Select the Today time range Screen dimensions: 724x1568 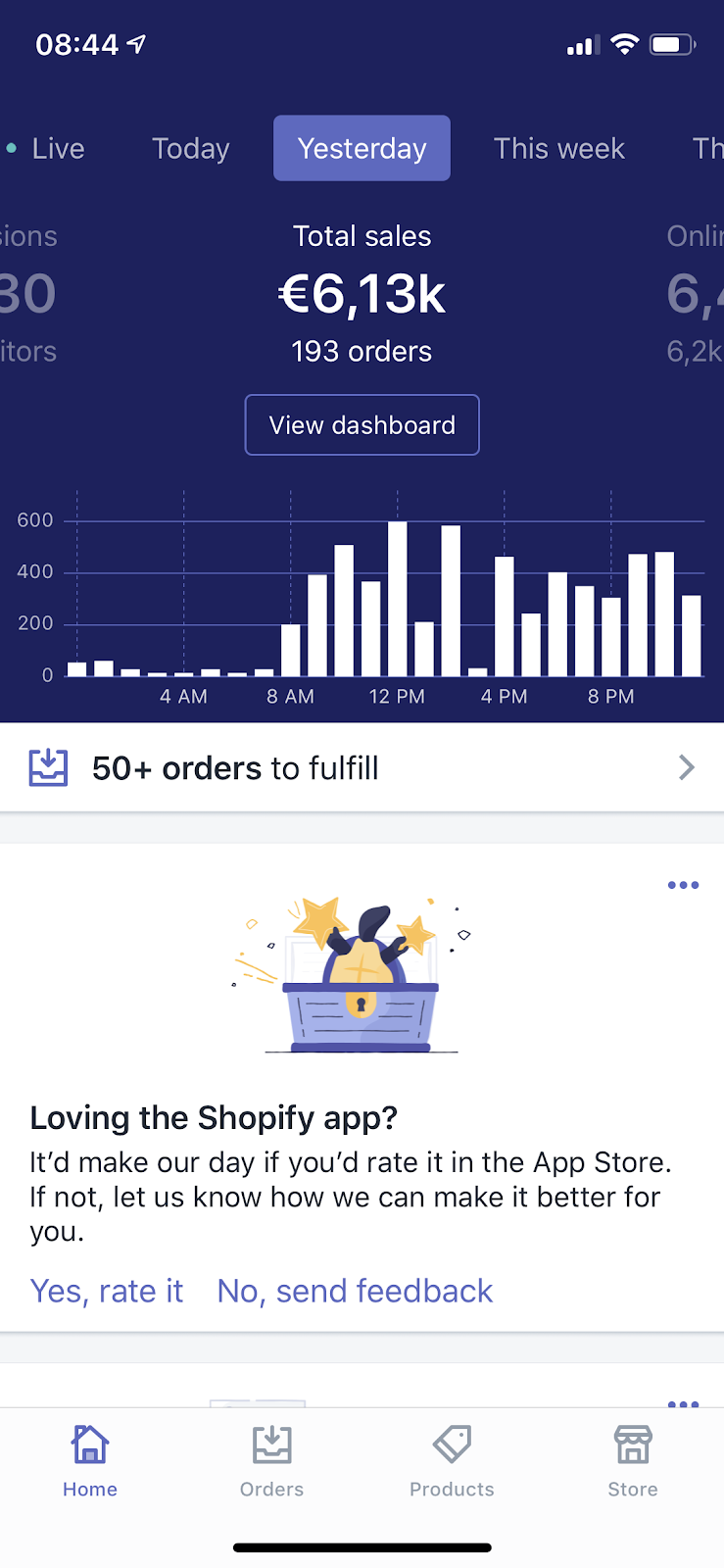(x=190, y=148)
